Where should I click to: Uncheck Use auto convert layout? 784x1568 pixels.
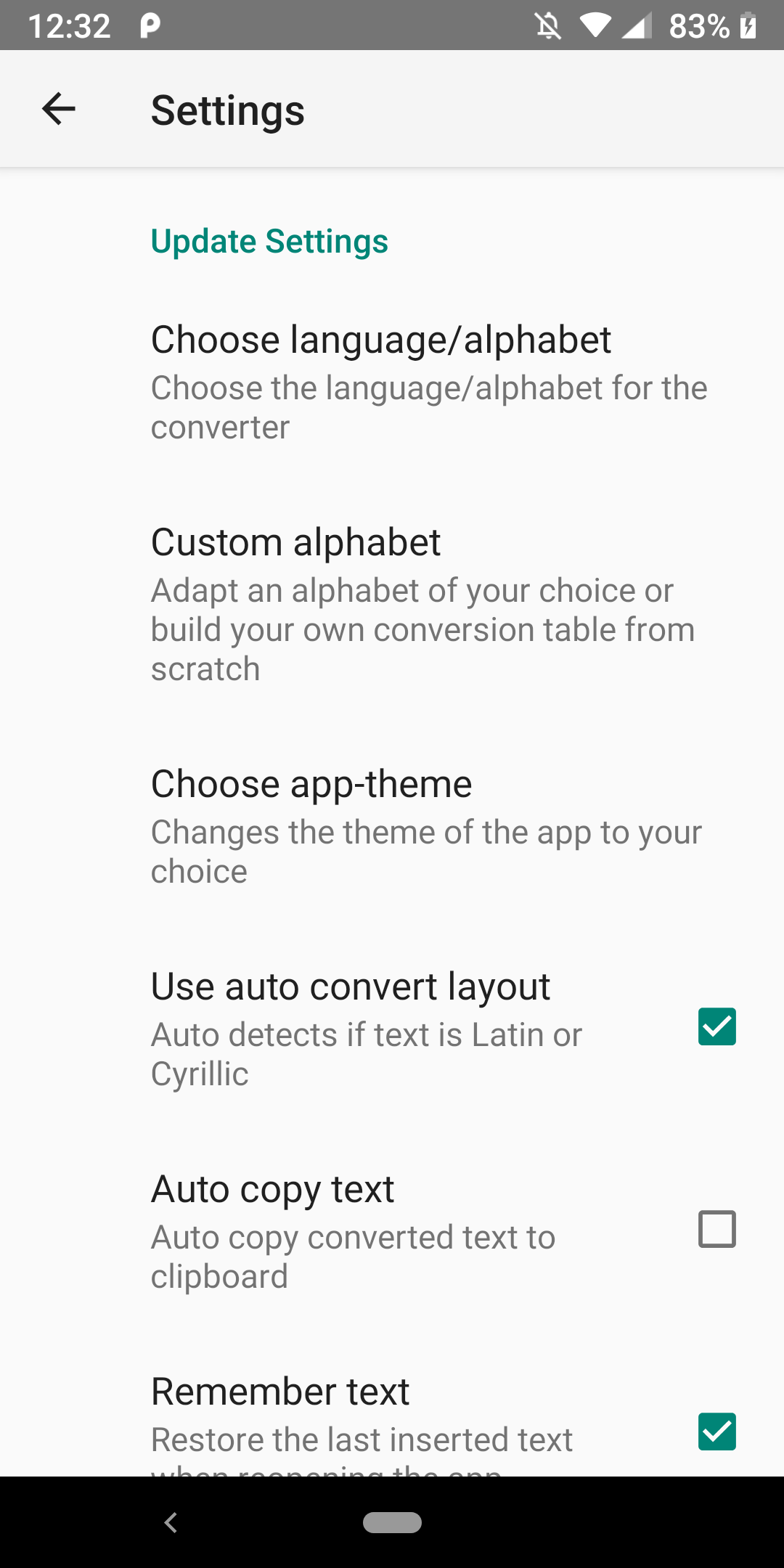point(716,1026)
